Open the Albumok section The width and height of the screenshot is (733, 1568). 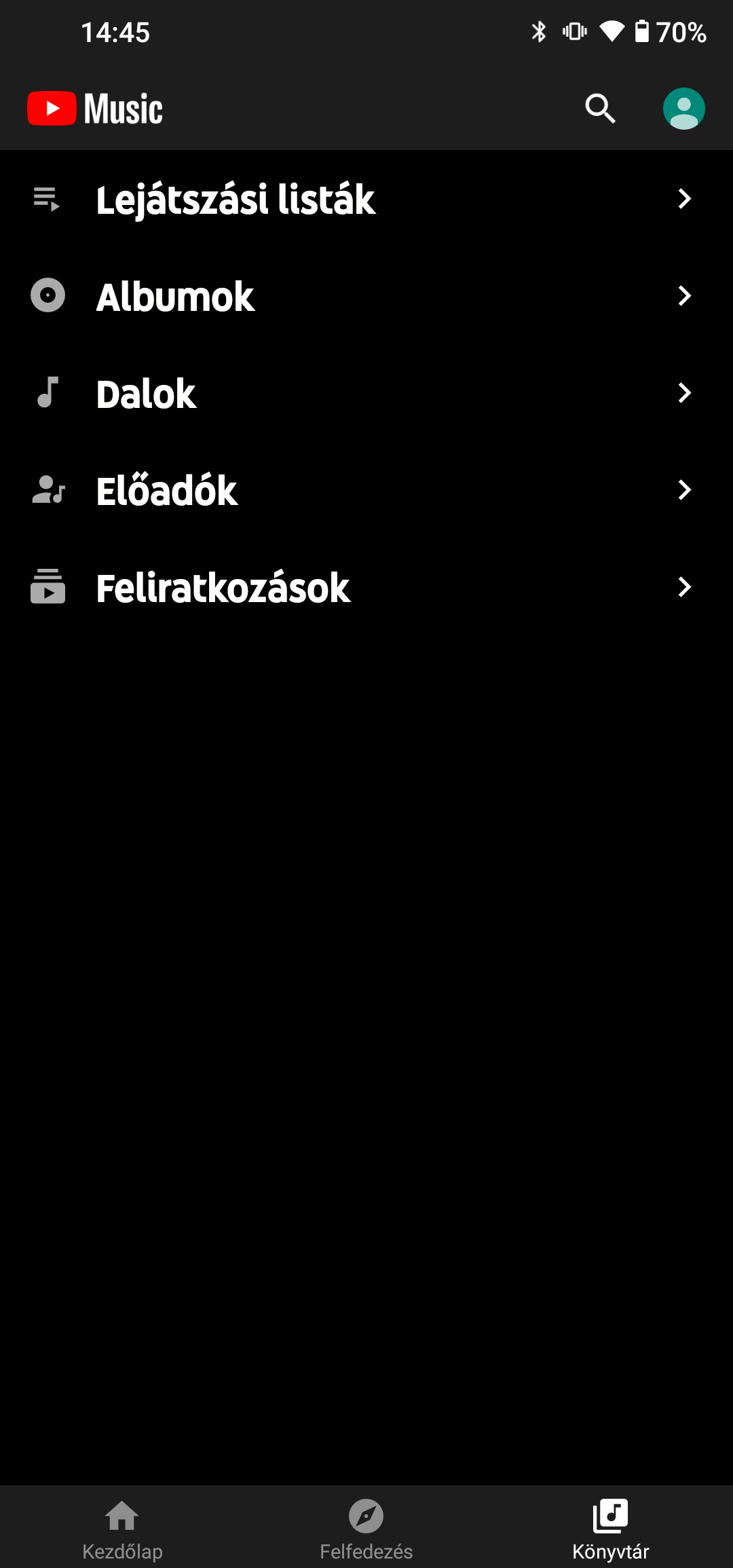point(366,296)
